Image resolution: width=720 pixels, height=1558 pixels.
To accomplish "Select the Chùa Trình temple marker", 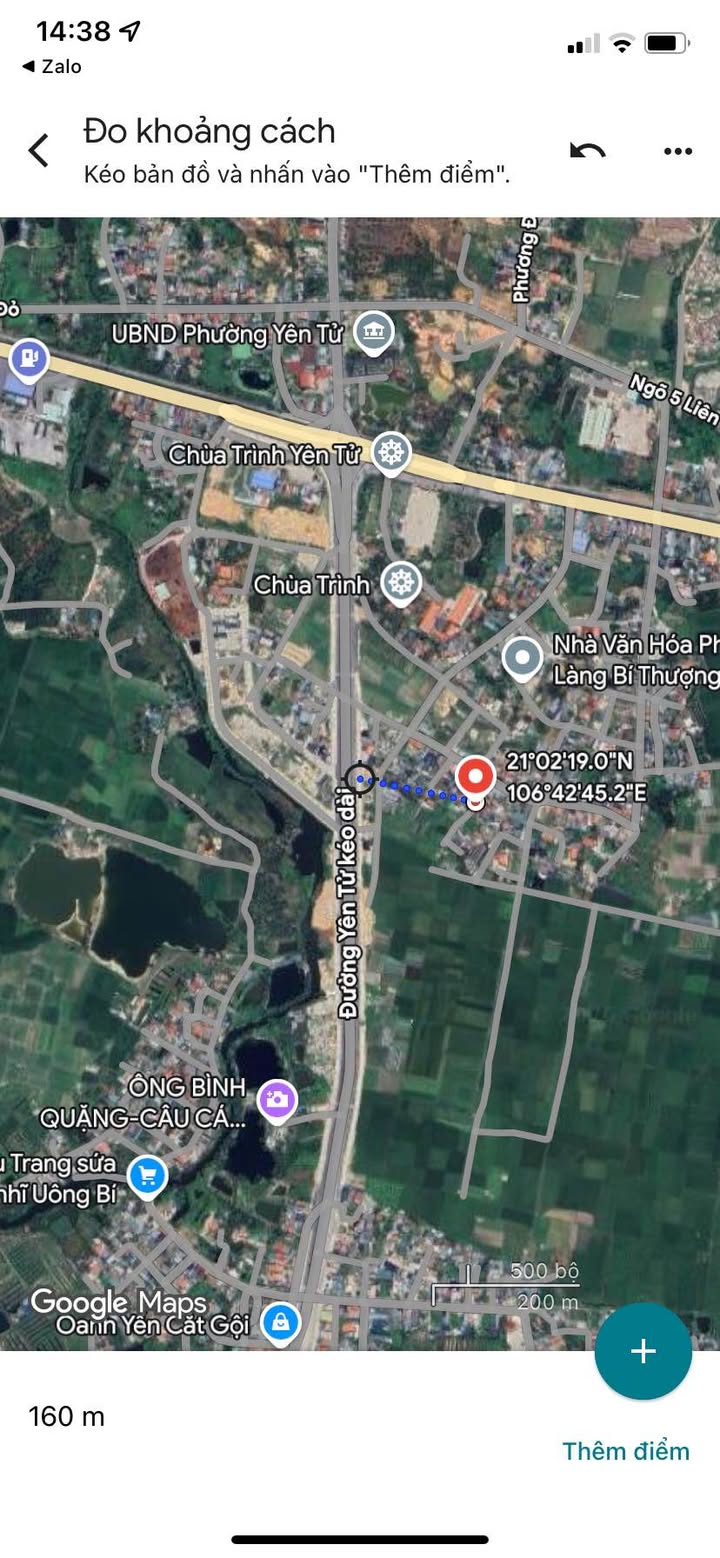I will click(401, 582).
